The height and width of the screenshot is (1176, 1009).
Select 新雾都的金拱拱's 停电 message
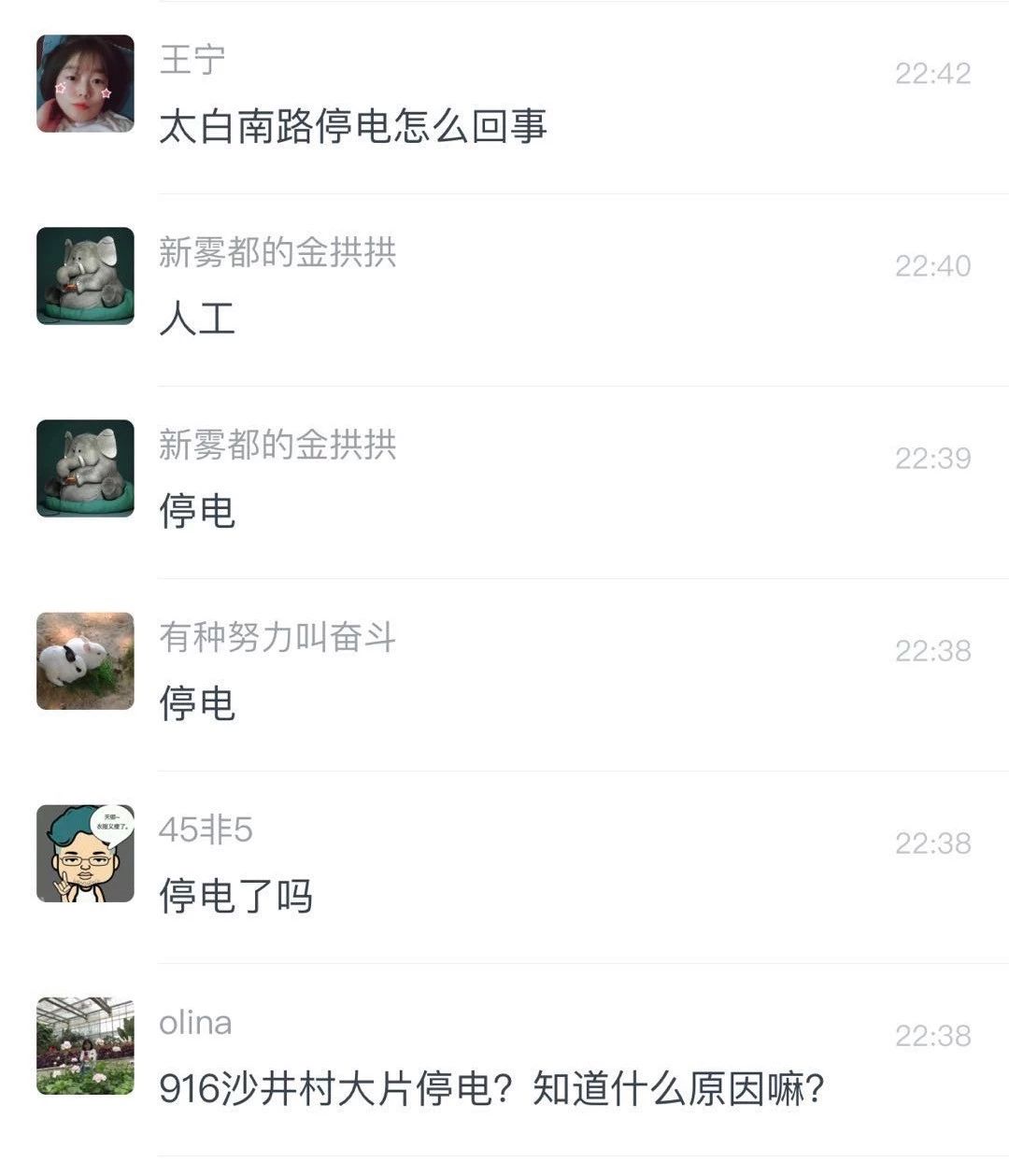point(197,512)
